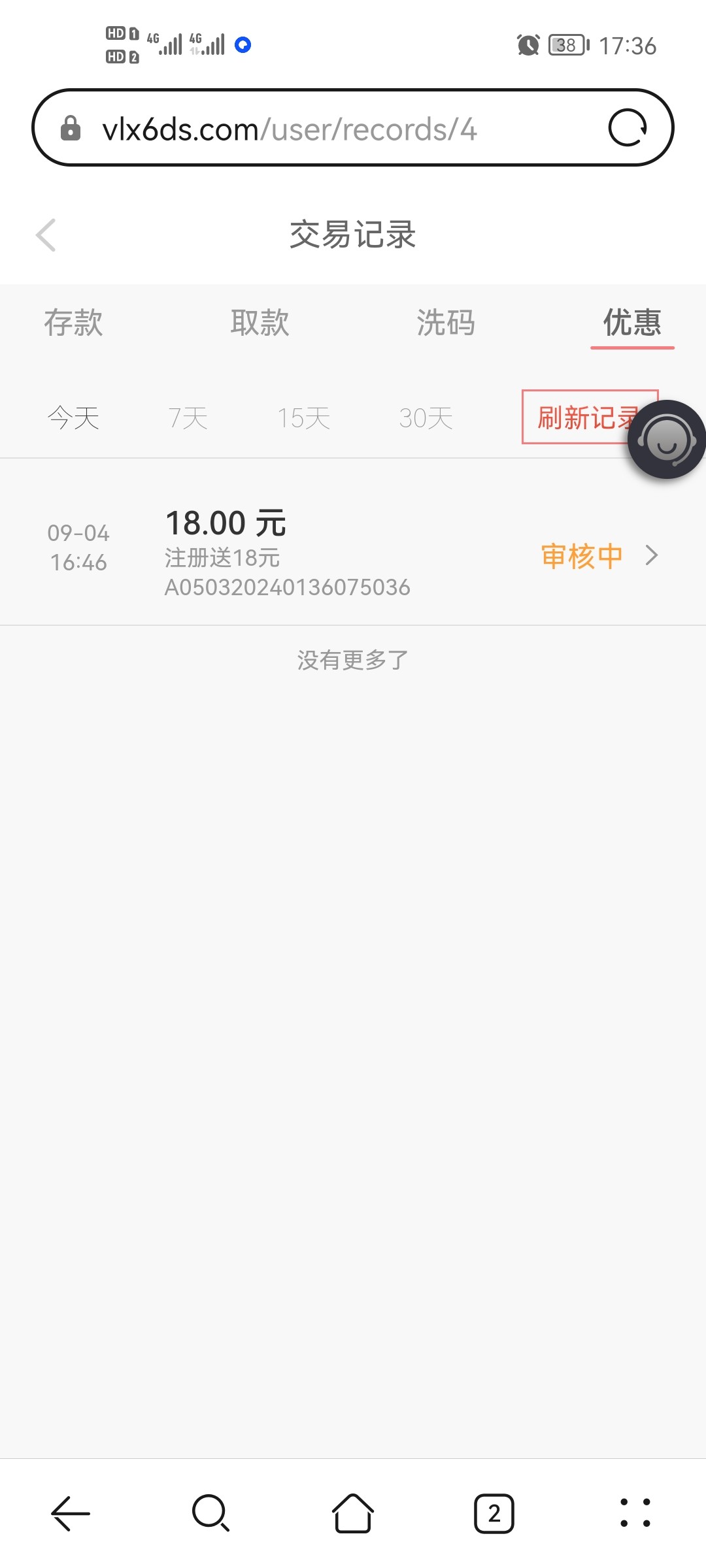This screenshot has height=1568, width=706.
Task: Reload the page in the address bar
Action: pos(628,127)
